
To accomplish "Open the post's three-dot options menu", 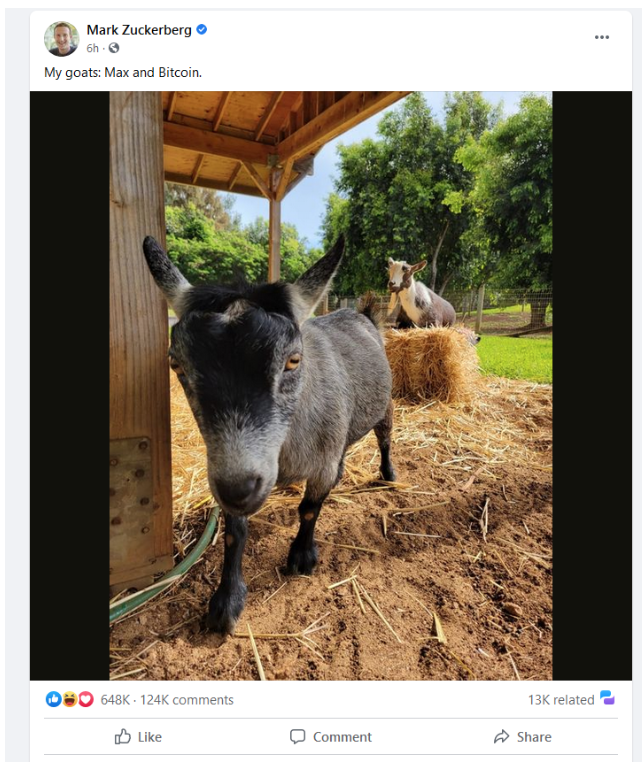I will coord(601,37).
